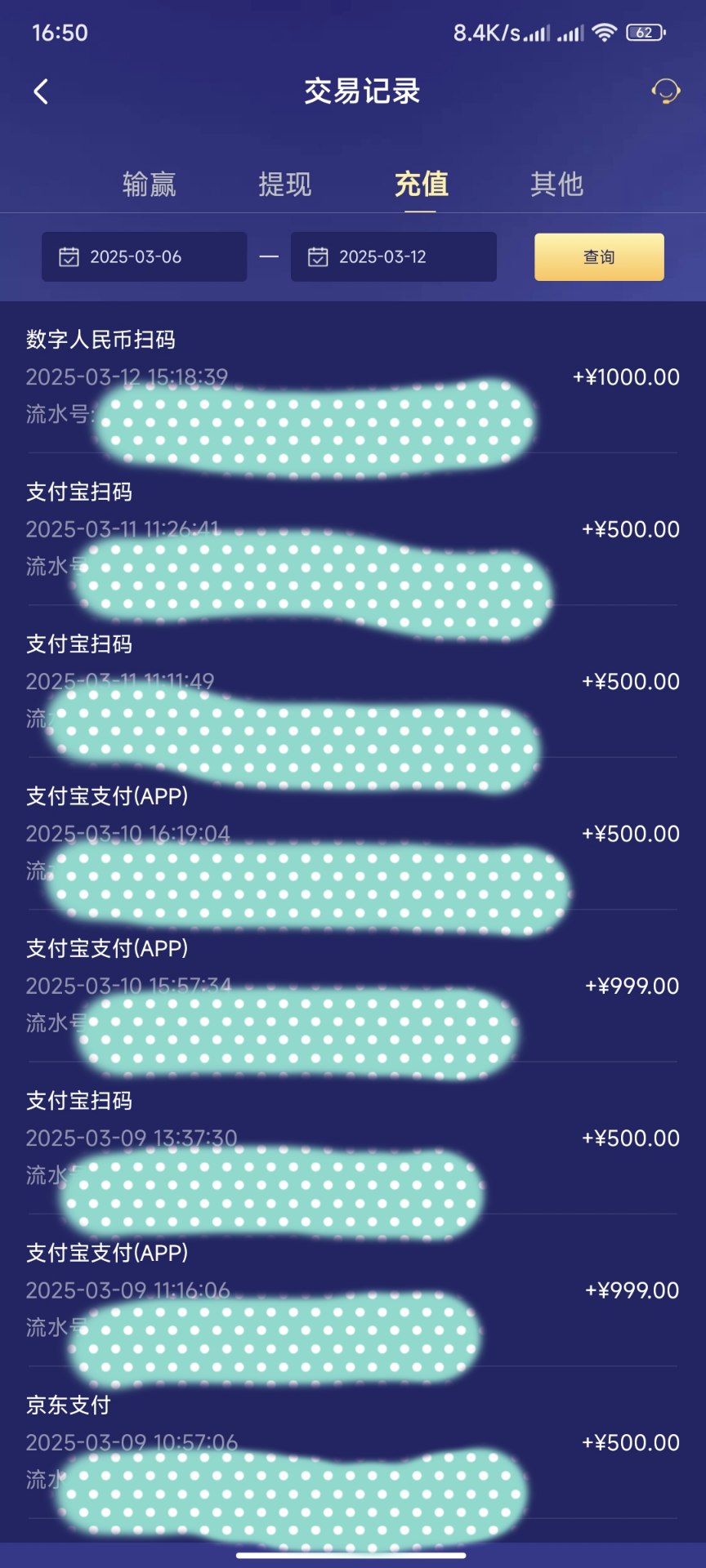The image size is (706, 1568).
Task: Pick the start date 2025-03-06
Action: (x=144, y=257)
